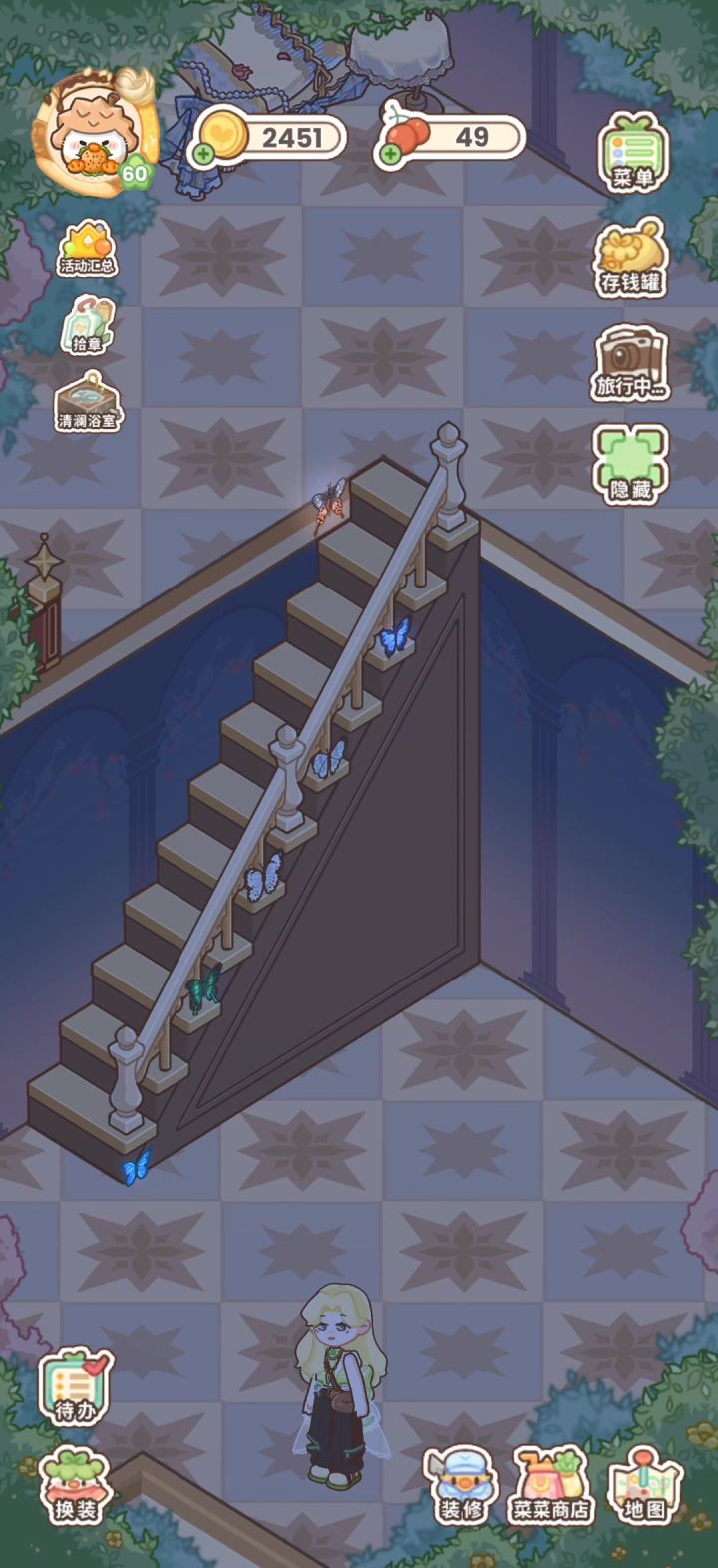Open the 清澜浴室 event

[x=87, y=401]
